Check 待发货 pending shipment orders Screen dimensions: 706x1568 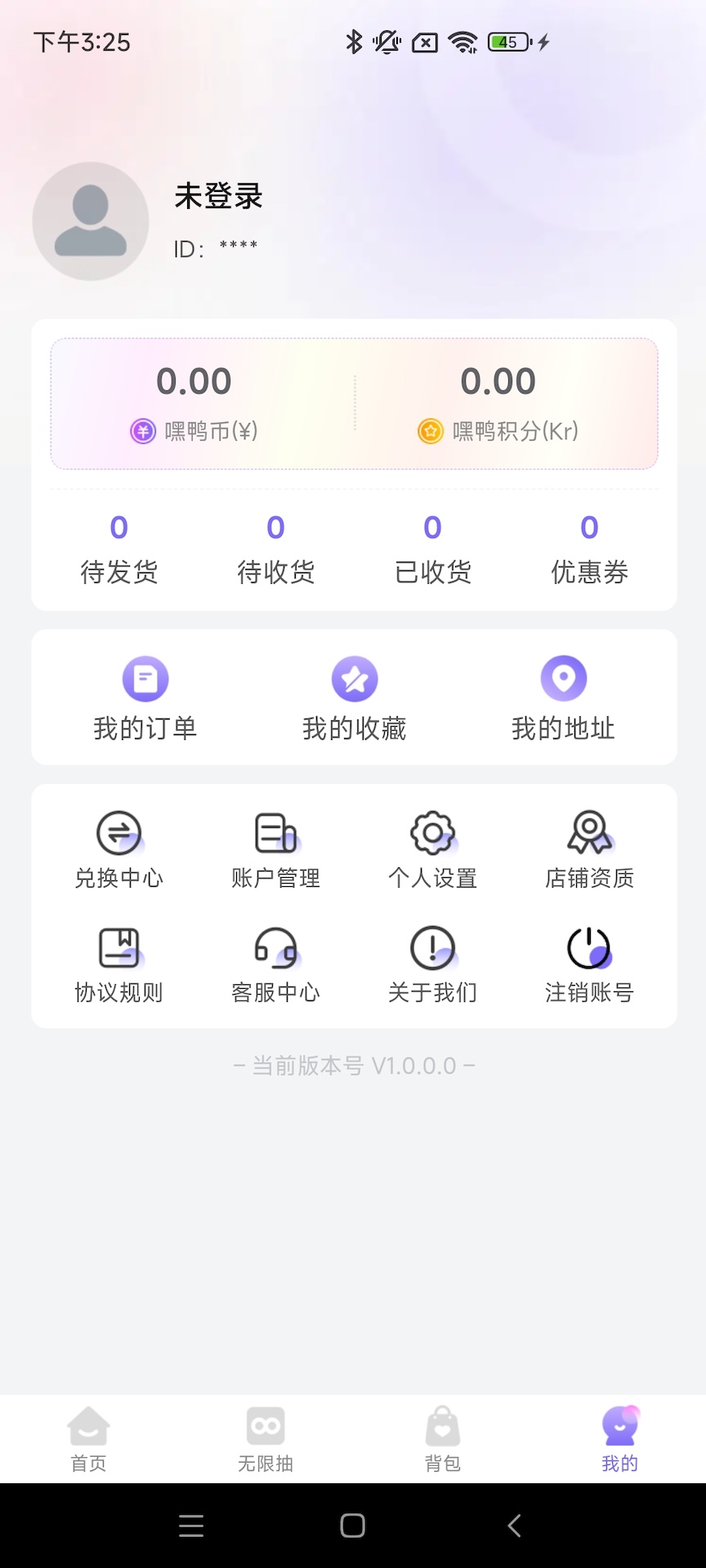click(118, 549)
